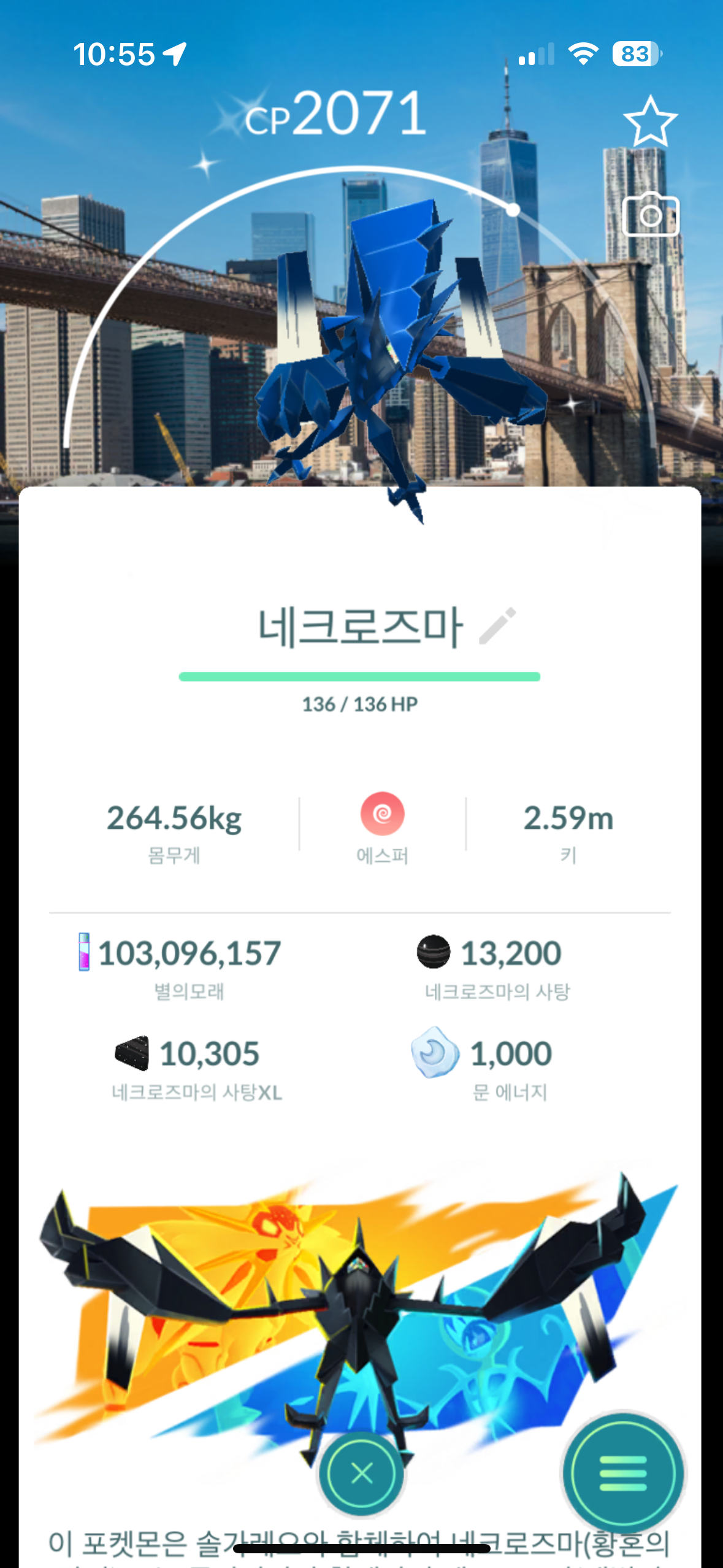Screen dimensions: 723x1568
Task: Mark Necrozma as a favorite with the star
Action: tap(650, 122)
